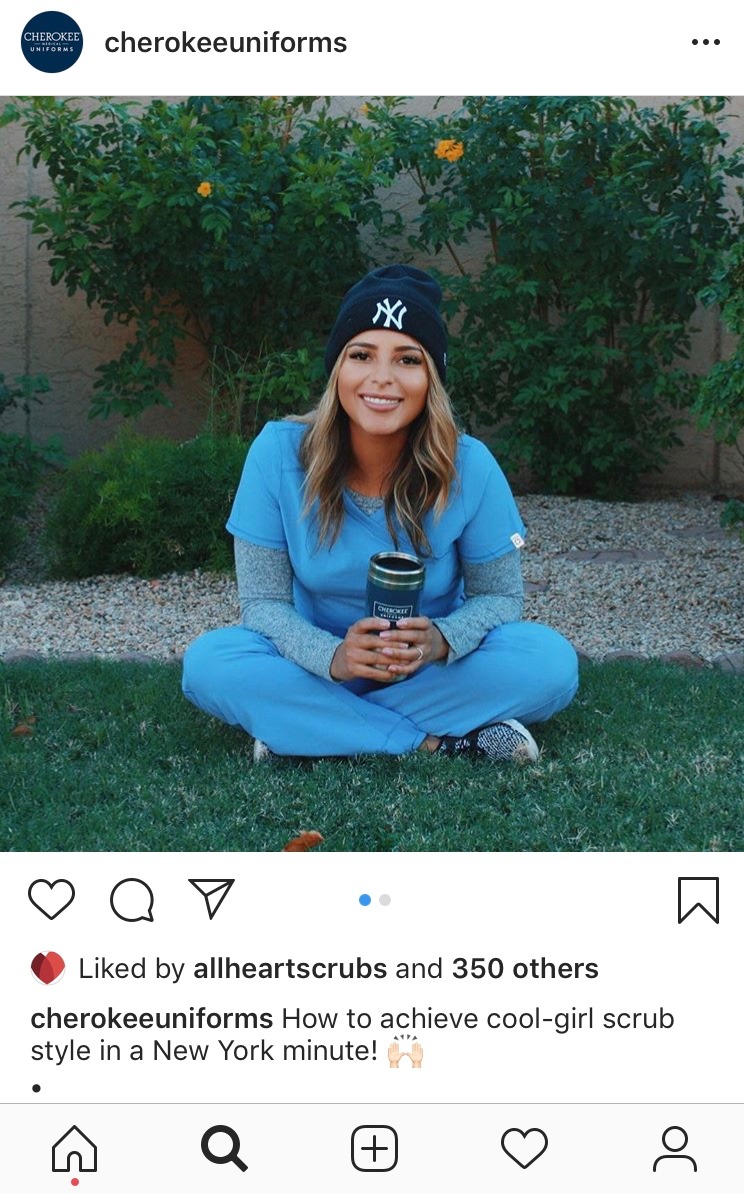744x1194 pixels.
Task: Open allheartscrubs profile from the likes line
Action: click(290, 968)
